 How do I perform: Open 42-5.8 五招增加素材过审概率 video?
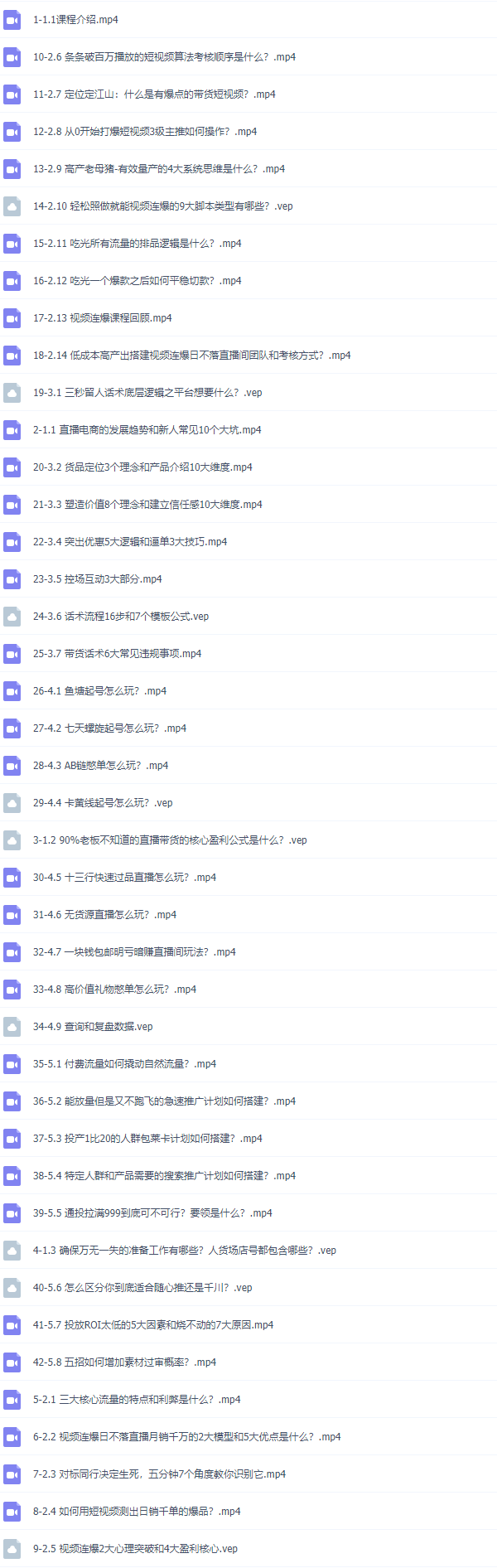(x=124, y=1362)
